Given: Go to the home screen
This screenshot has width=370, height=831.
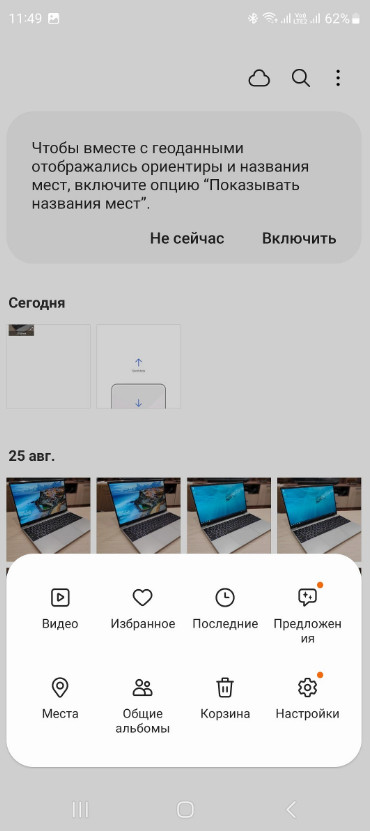Looking at the screenshot, I should (x=185, y=809).
